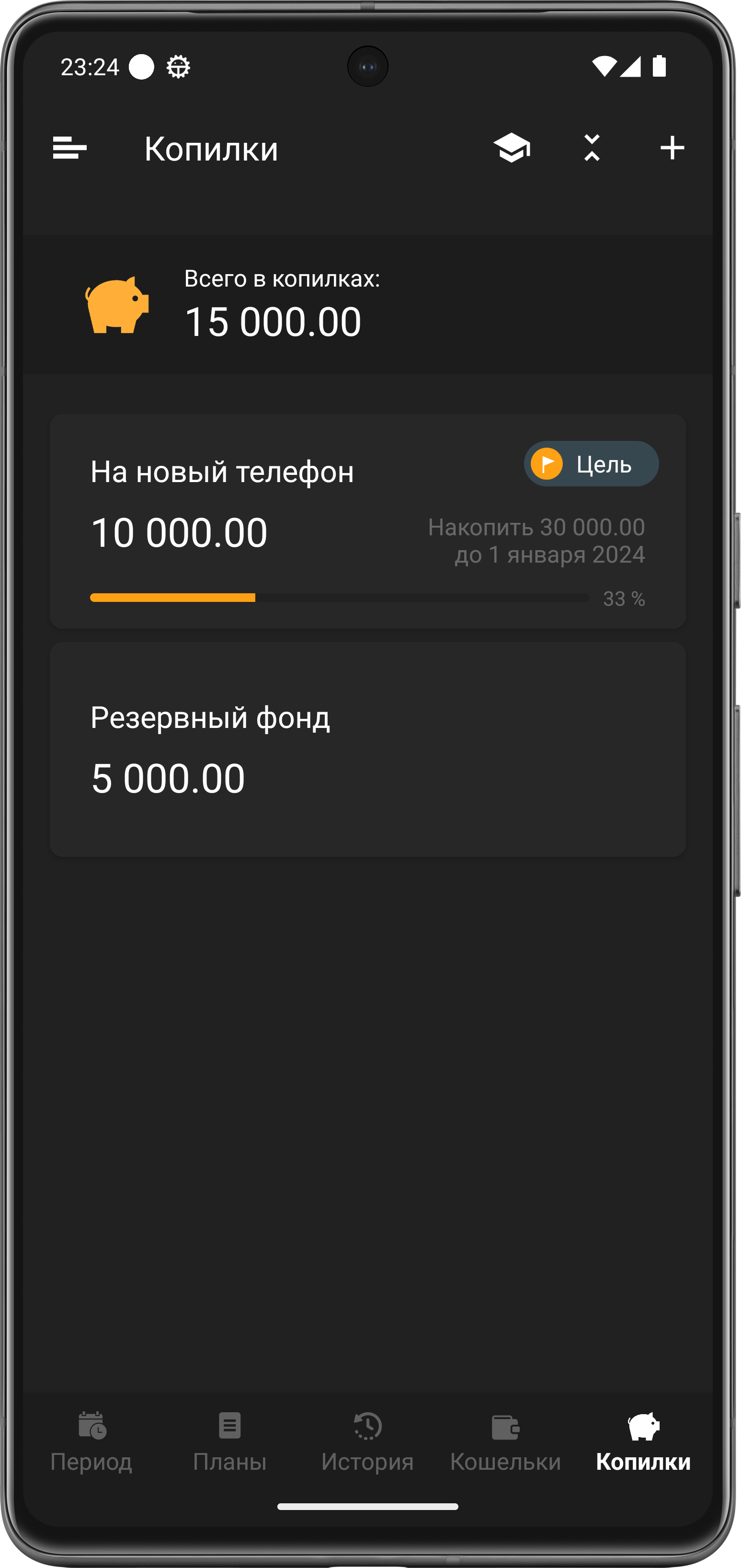
Task: Open the drawer menu button
Action: coord(69,148)
